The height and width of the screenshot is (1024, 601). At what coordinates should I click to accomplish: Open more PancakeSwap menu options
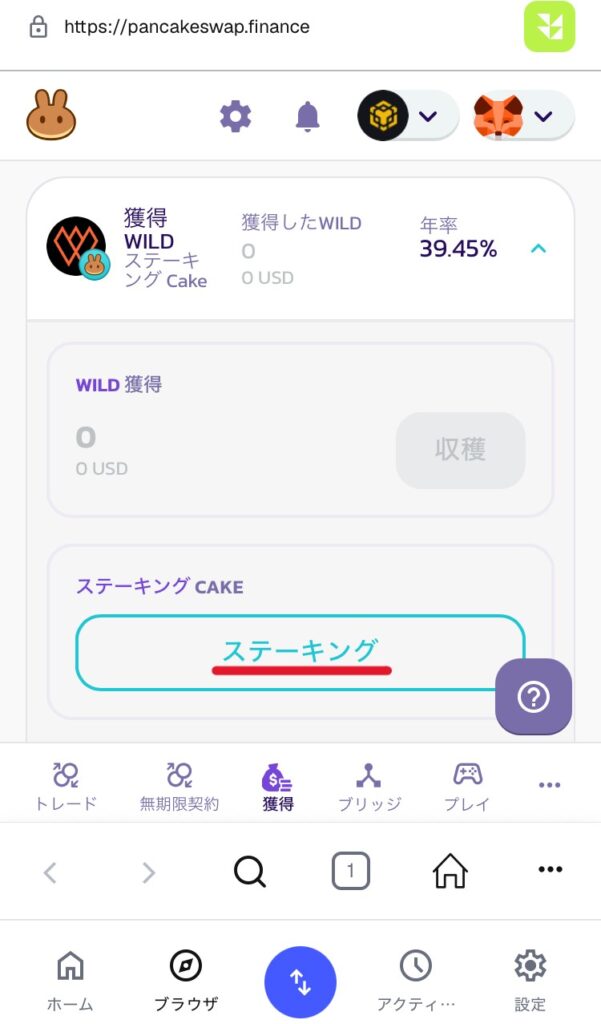(549, 785)
